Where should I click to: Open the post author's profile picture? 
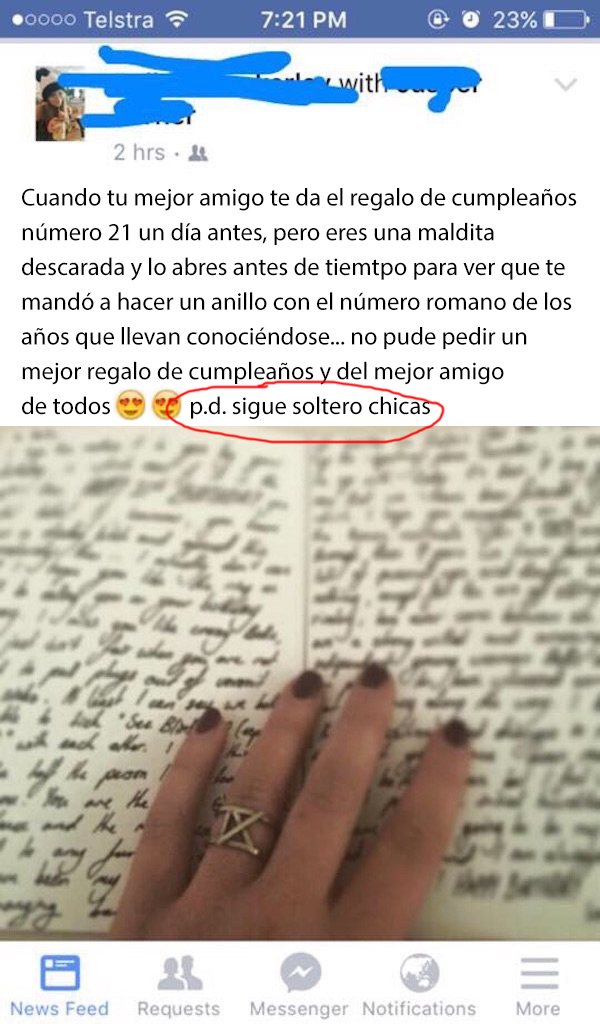pos(60,104)
